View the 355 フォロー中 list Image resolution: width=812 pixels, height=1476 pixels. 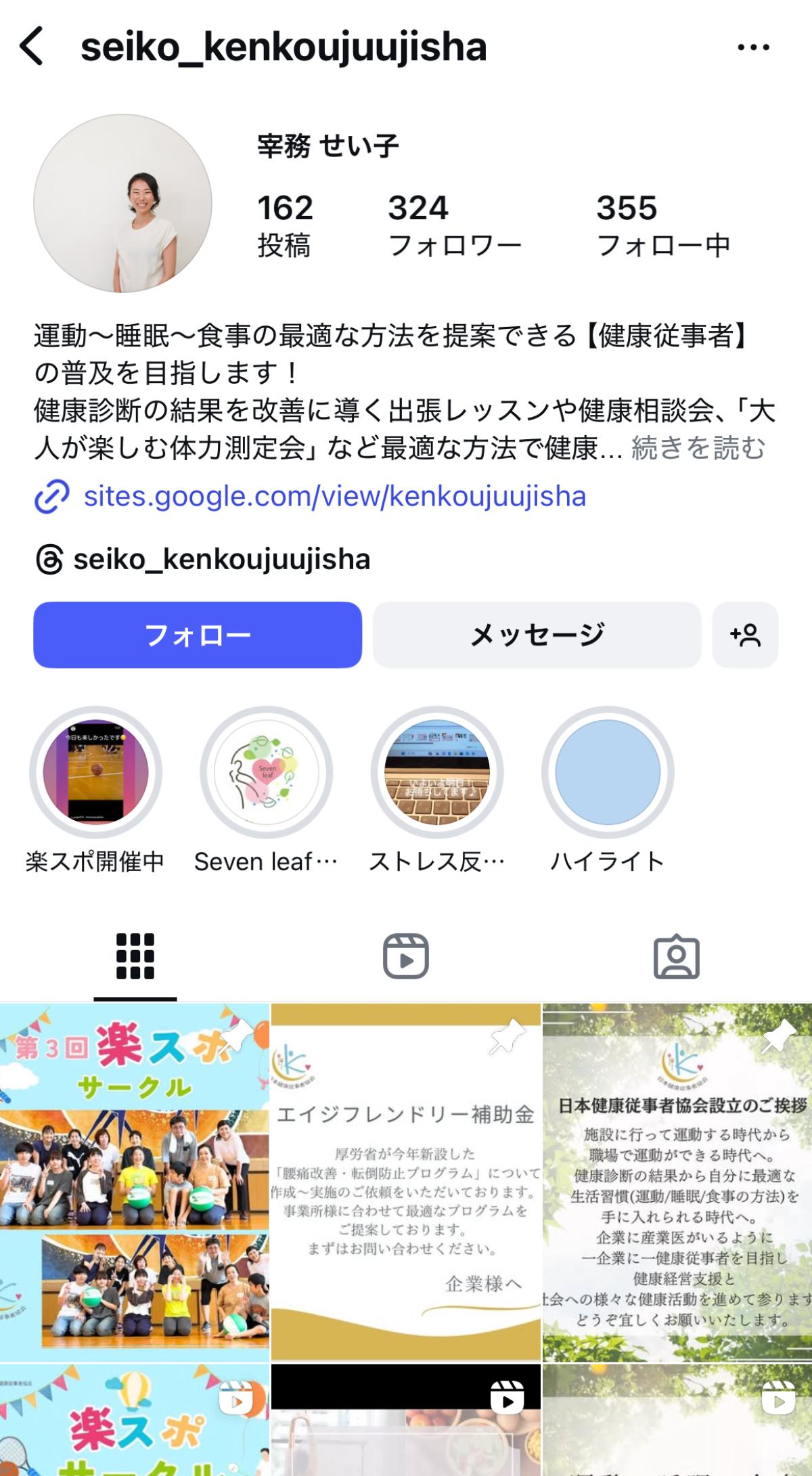pos(663,226)
